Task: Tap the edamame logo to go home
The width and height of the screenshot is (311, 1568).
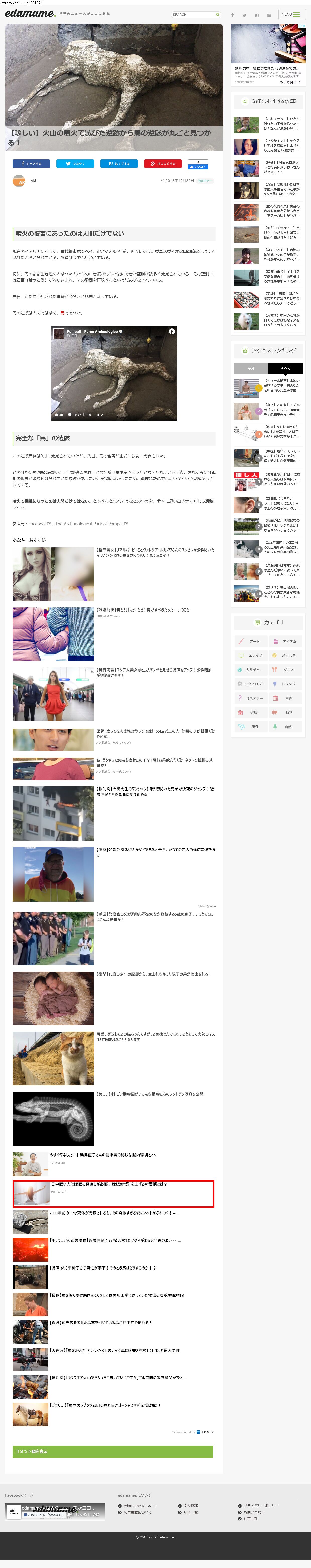Action: click(x=29, y=13)
